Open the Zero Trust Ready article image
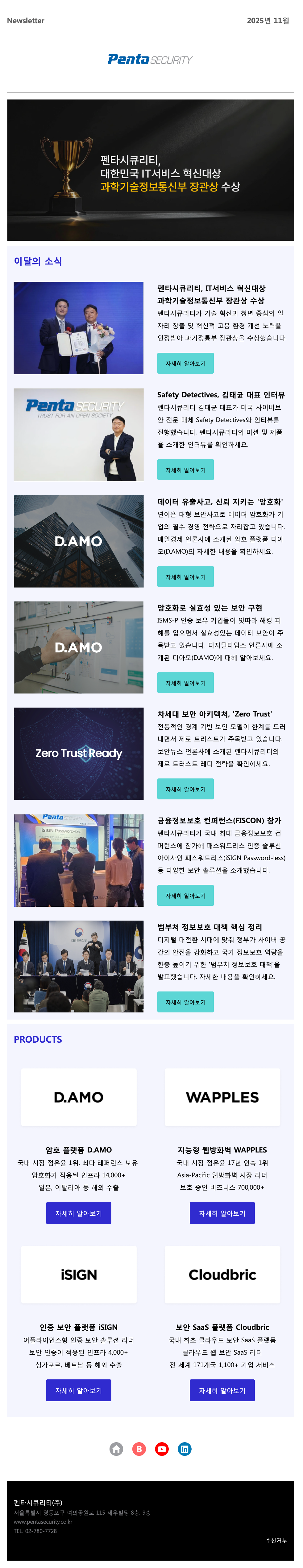303x1568 pixels. coord(79,753)
